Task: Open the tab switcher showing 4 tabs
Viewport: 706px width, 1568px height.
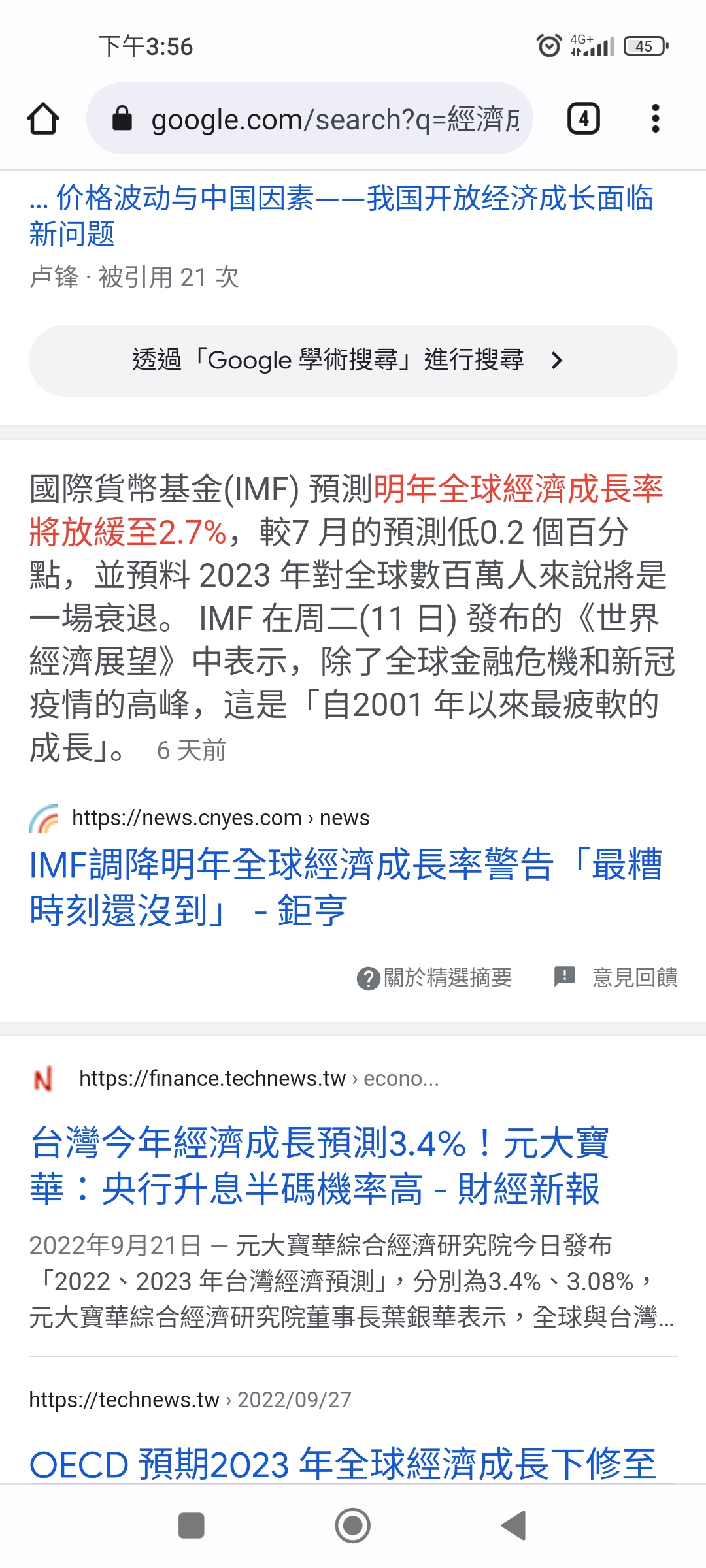Action: click(583, 119)
